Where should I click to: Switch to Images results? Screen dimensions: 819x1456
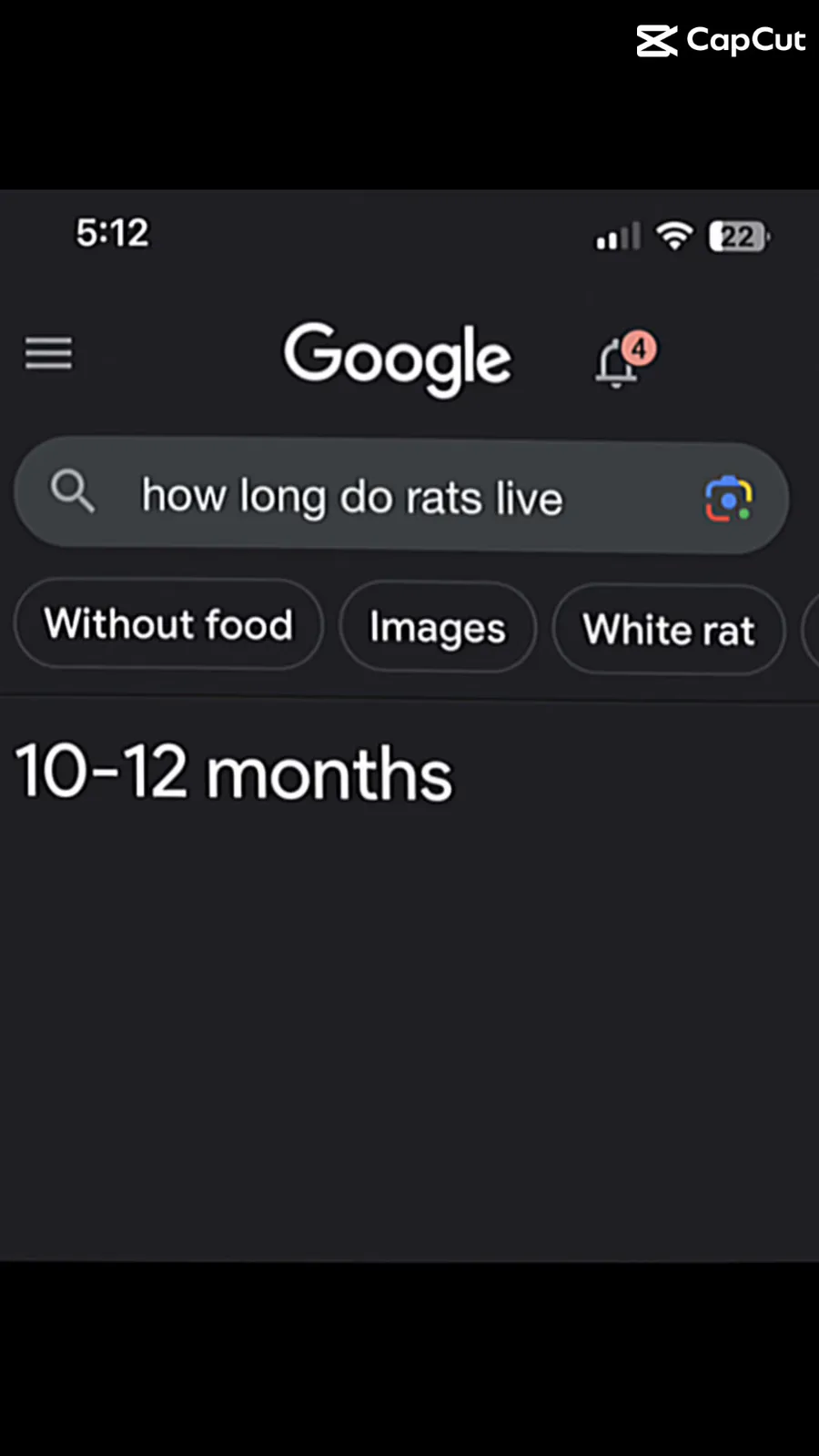tap(438, 628)
